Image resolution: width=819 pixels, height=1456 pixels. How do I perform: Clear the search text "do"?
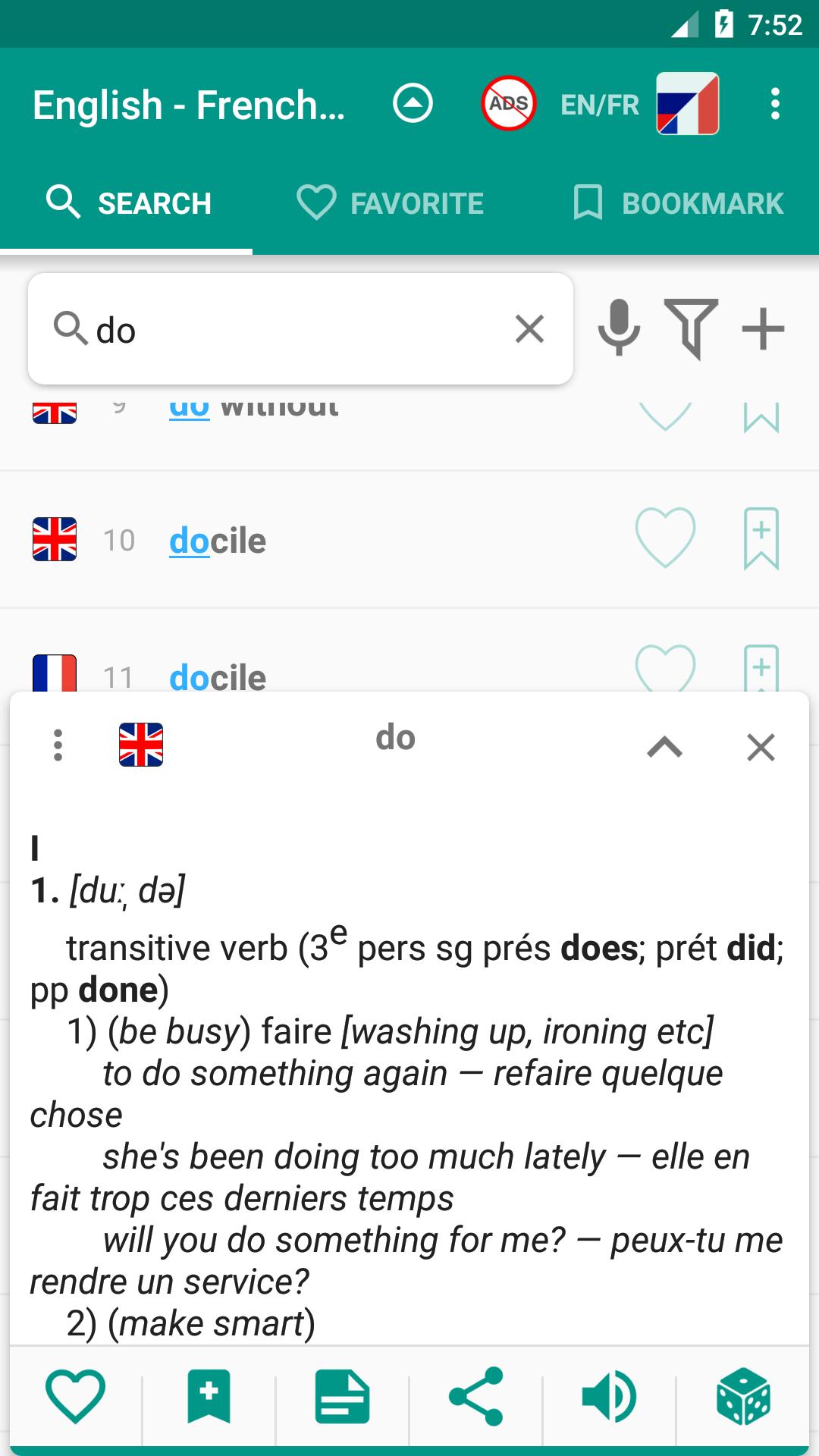click(x=529, y=329)
